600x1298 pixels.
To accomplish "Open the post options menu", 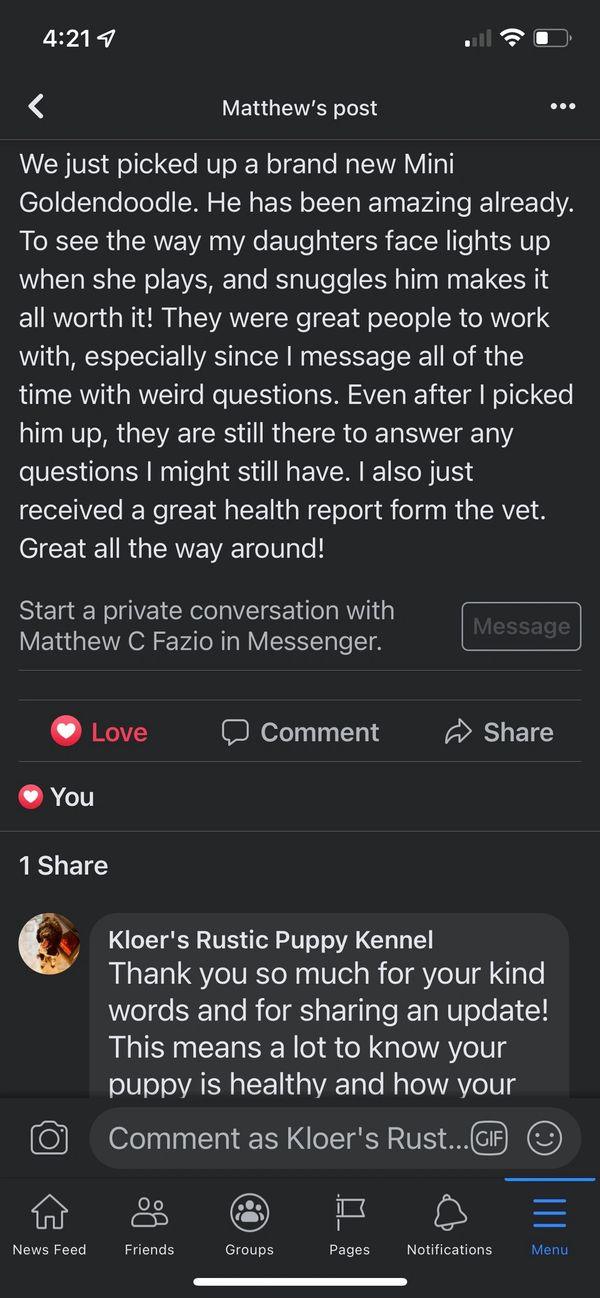I will (x=563, y=107).
